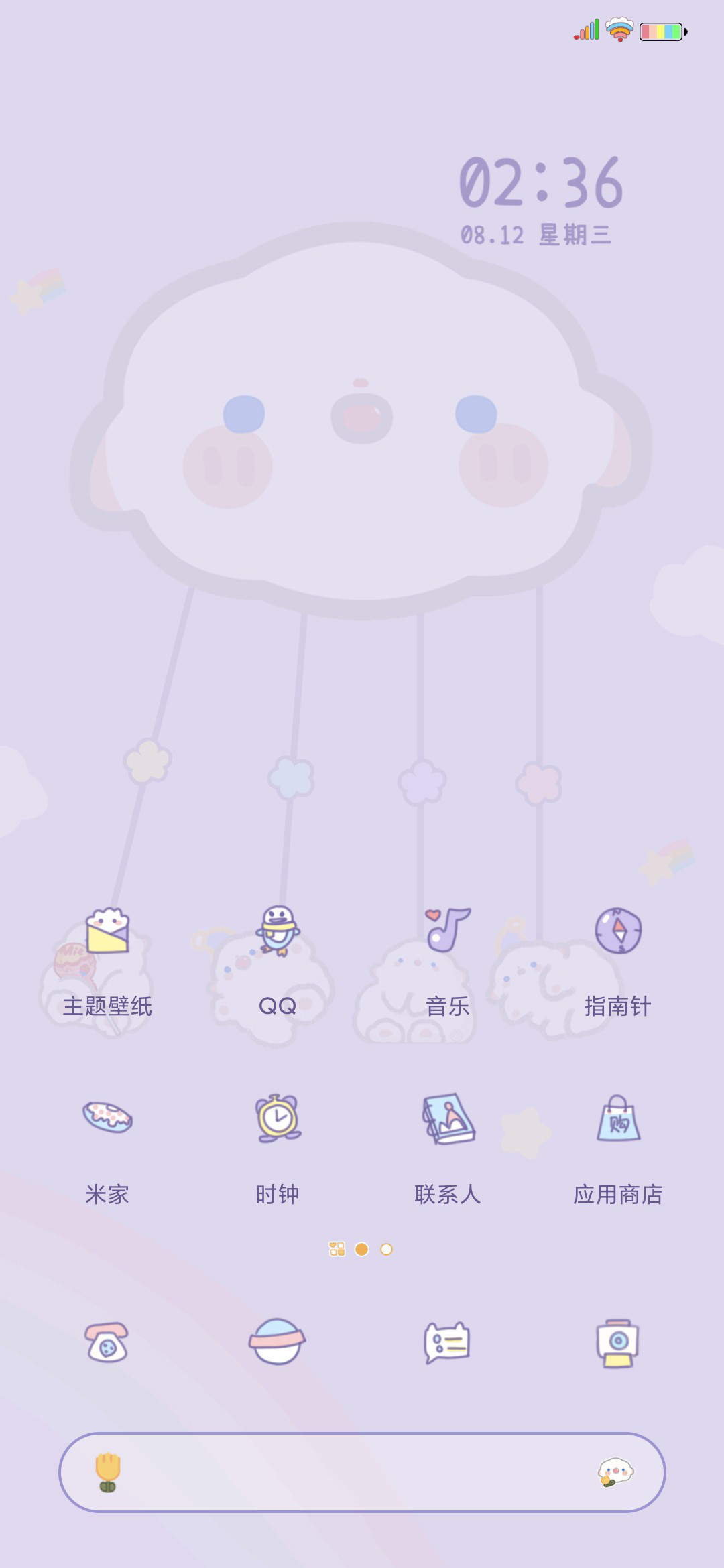Launch the planet browser icon in the dock
Image resolution: width=724 pixels, height=1568 pixels.
[x=278, y=1342]
